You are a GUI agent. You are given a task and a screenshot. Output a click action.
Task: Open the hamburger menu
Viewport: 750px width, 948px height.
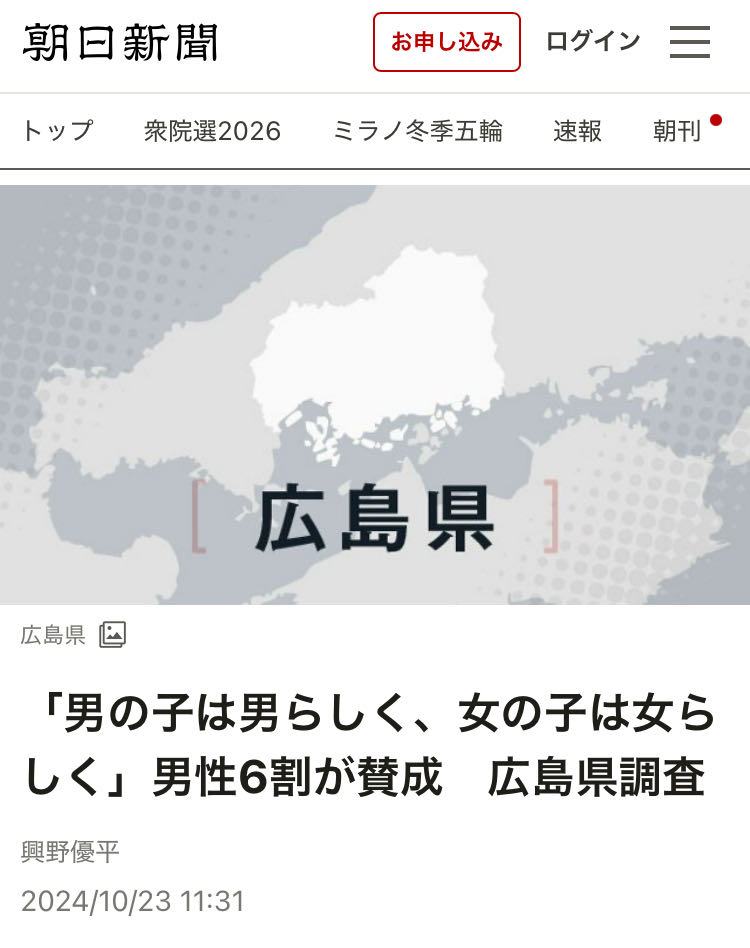tap(690, 42)
